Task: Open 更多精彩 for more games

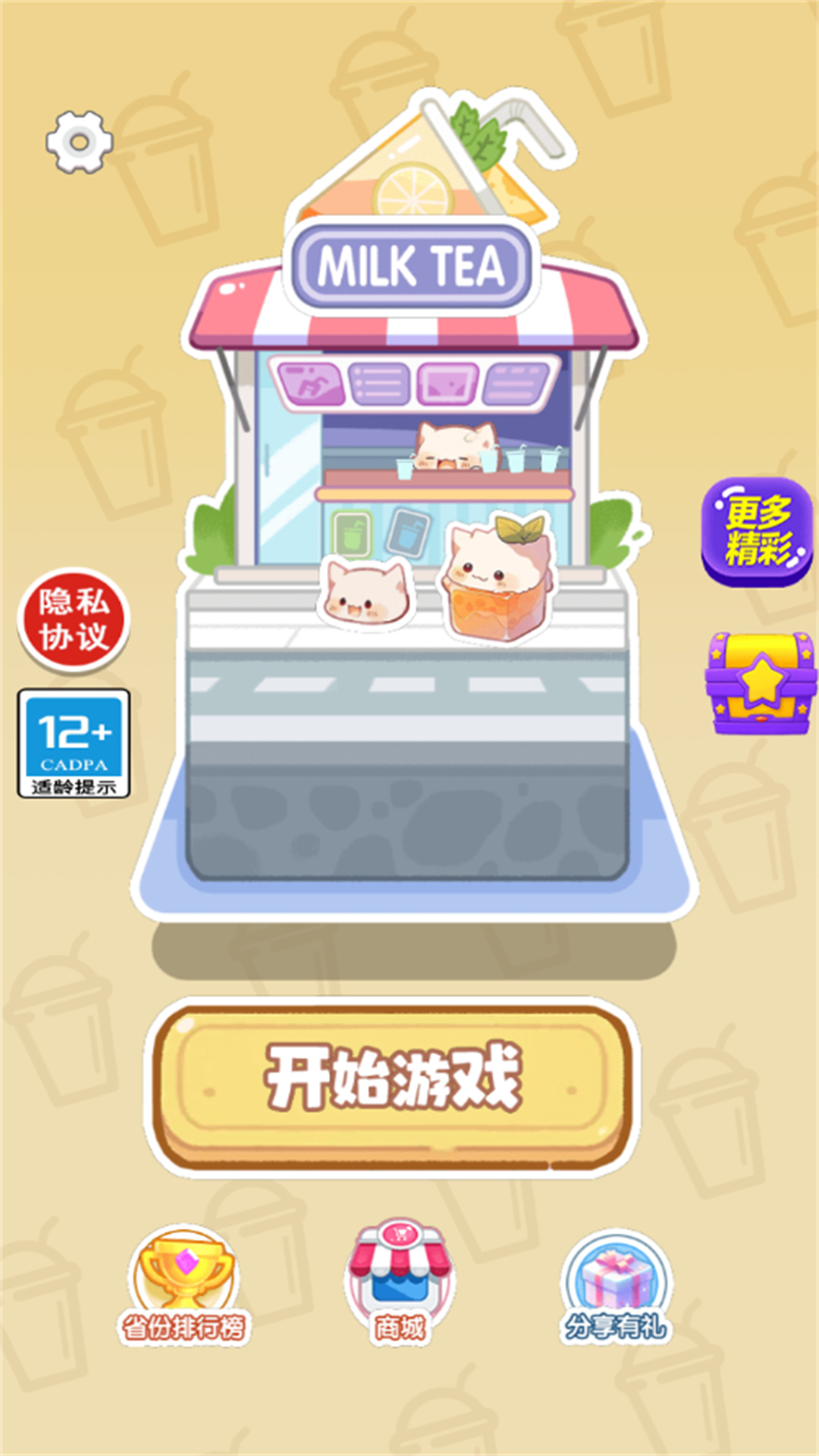Action: [757, 532]
